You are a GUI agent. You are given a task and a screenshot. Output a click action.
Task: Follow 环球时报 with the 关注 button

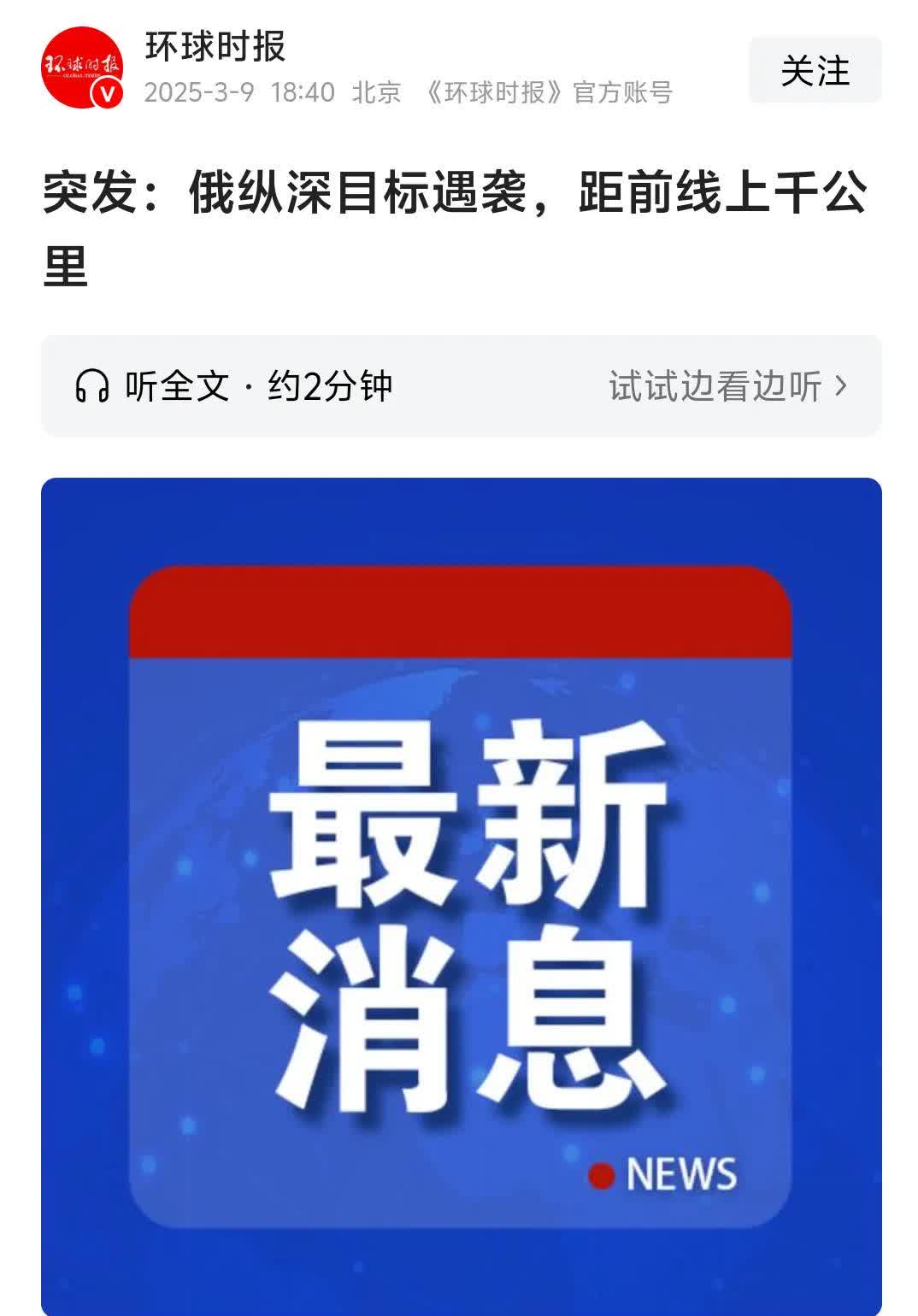coord(815,70)
